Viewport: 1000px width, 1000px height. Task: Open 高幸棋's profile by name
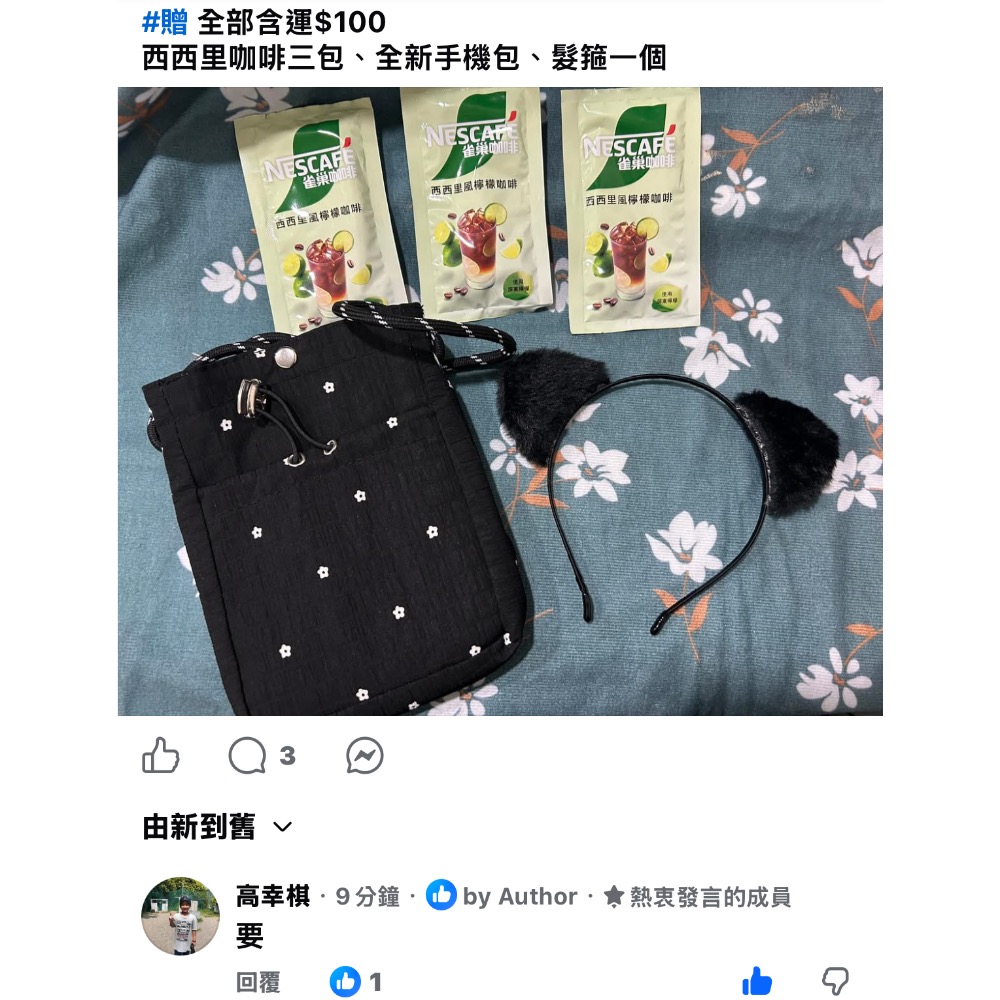[273, 897]
